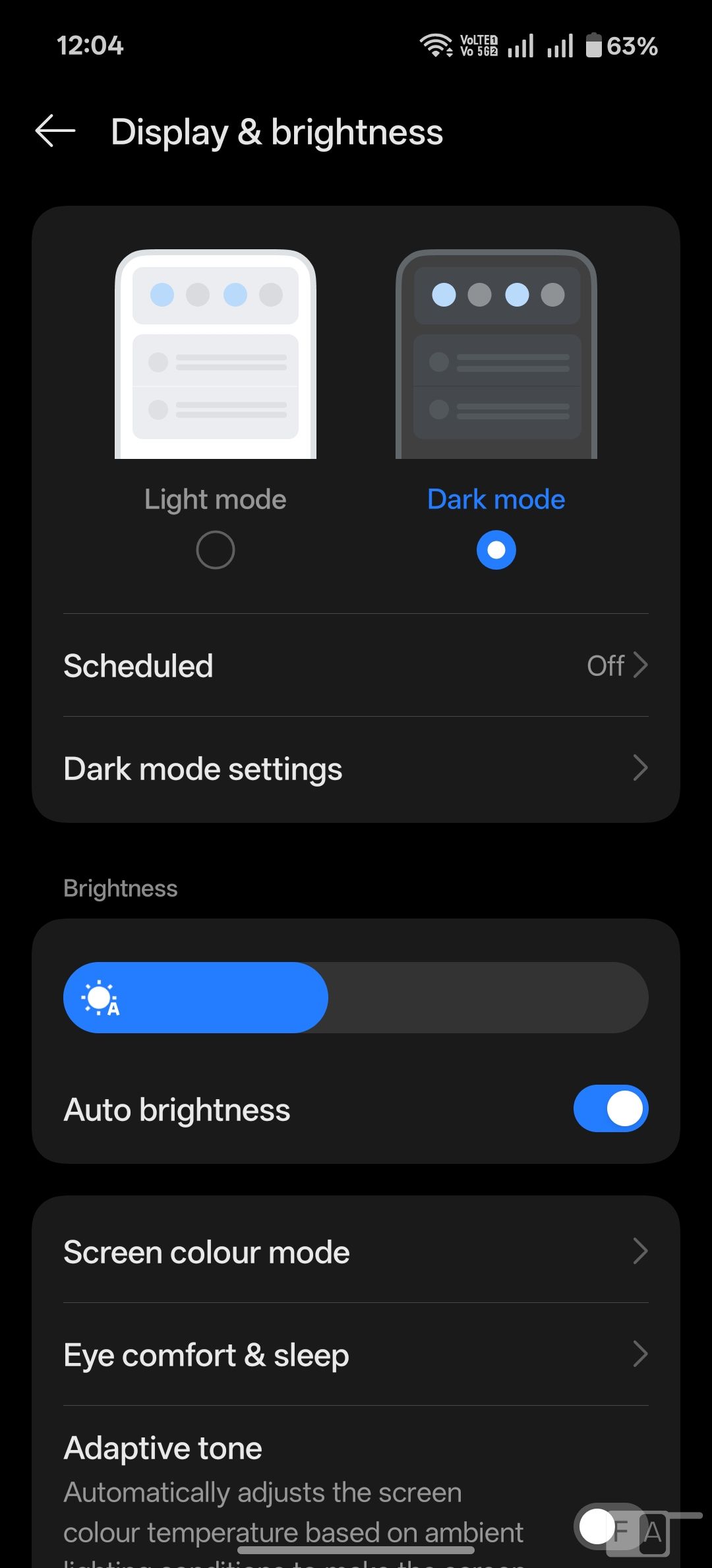Select the Dark mode radio button
Viewport: 712px width, 1568px height.
click(x=496, y=550)
